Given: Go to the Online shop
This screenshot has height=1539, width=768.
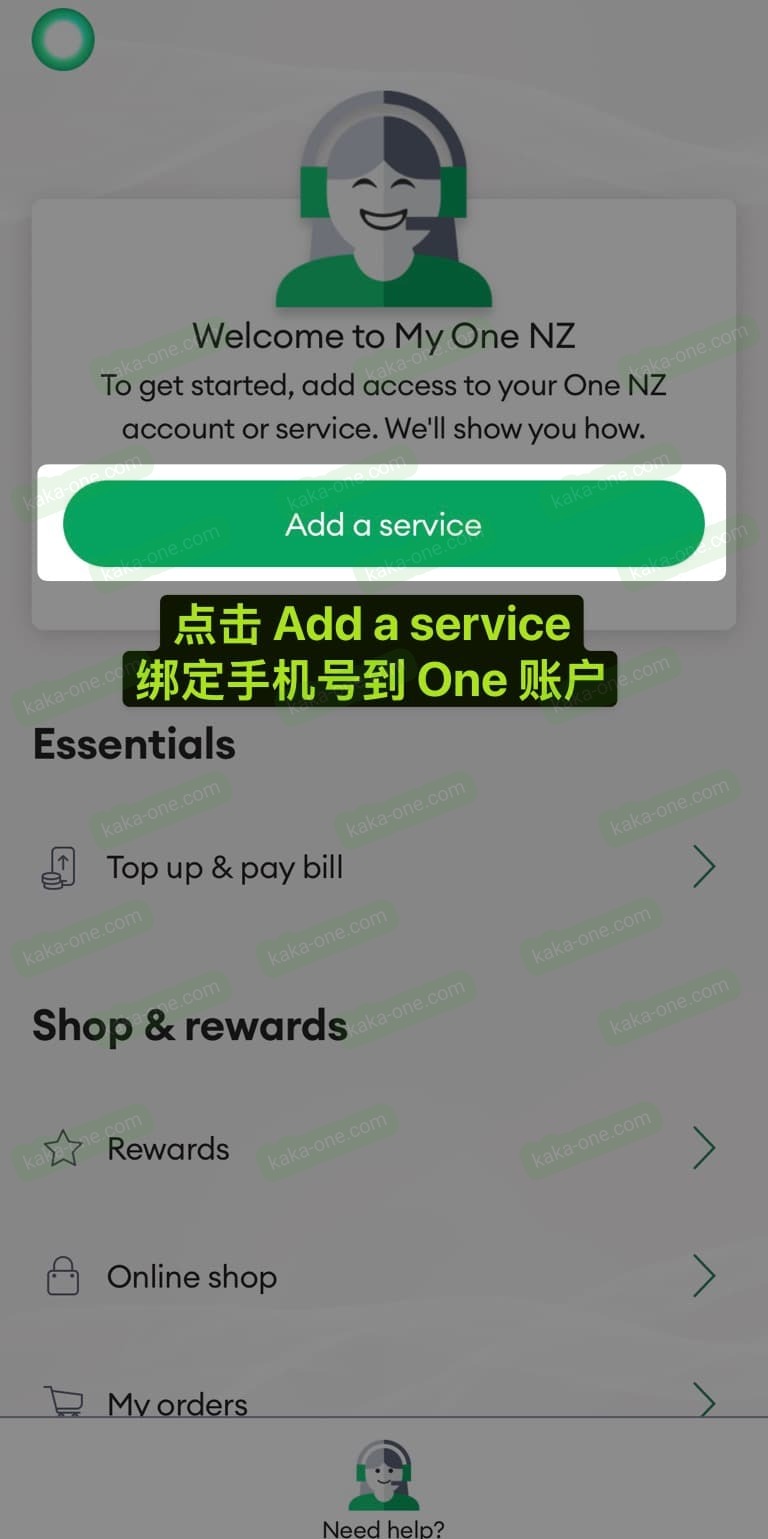Looking at the screenshot, I should [x=383, y=1277].
